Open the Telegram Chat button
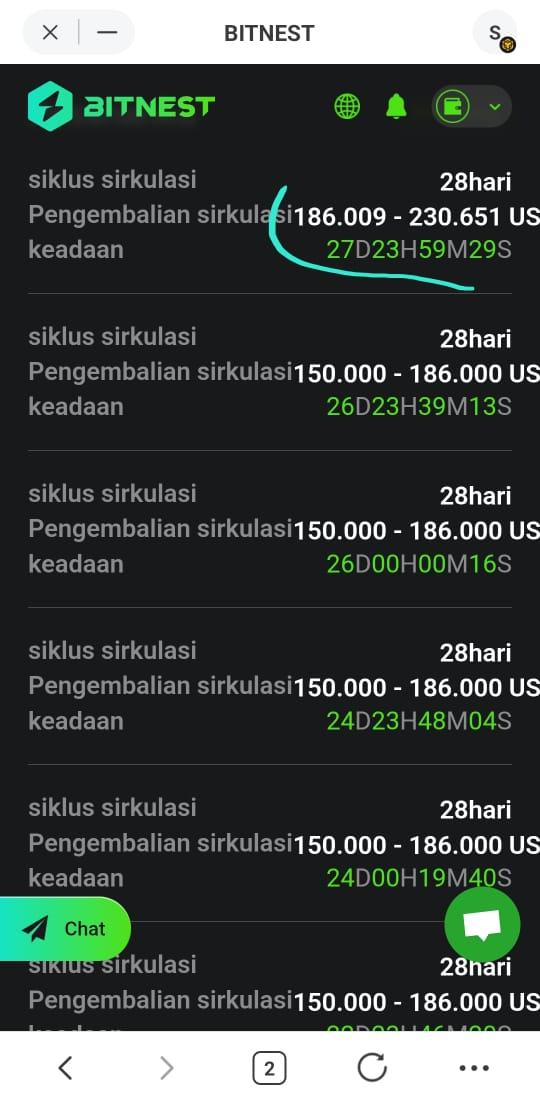Screen dimensions: 540x1102 coord(65,928)
